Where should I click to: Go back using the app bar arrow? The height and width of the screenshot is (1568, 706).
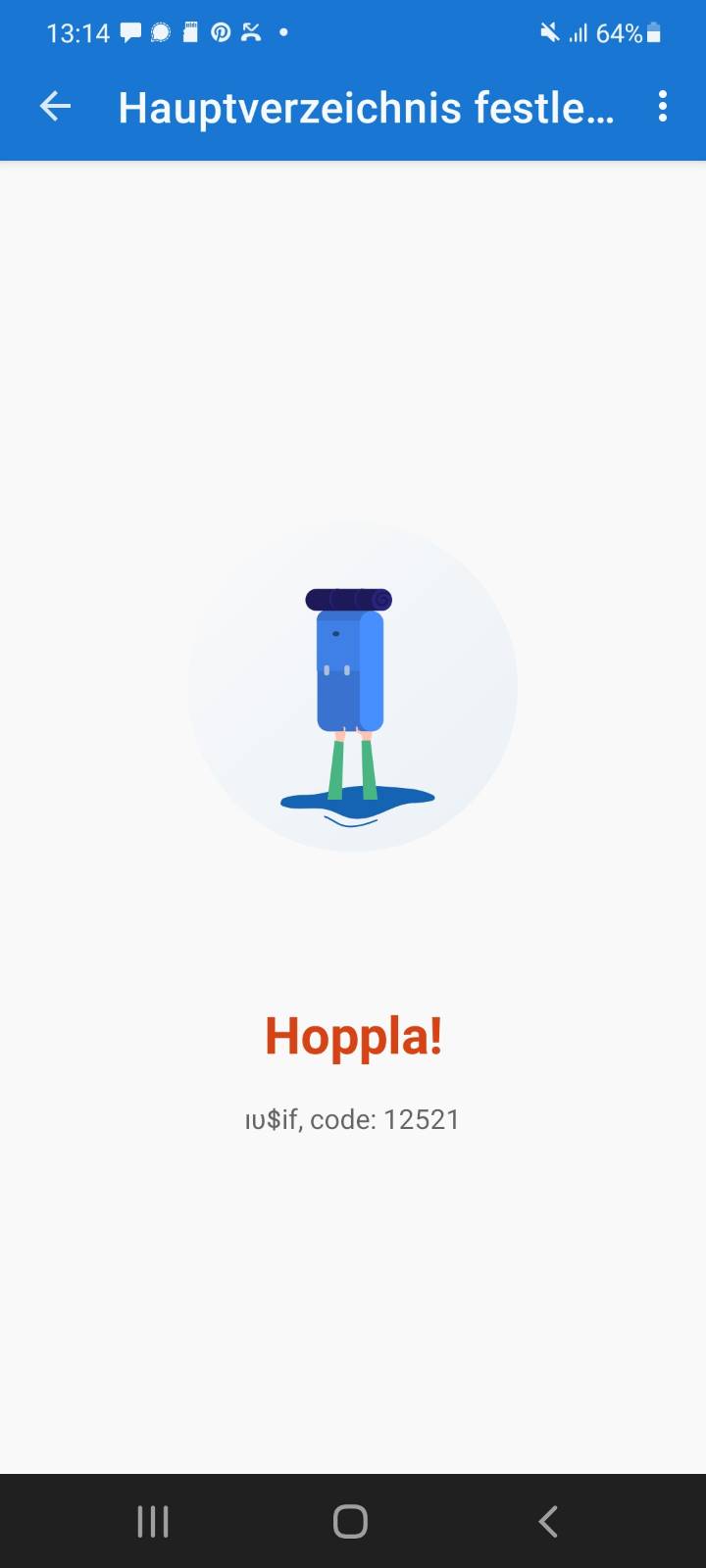[x=56, y=107]
